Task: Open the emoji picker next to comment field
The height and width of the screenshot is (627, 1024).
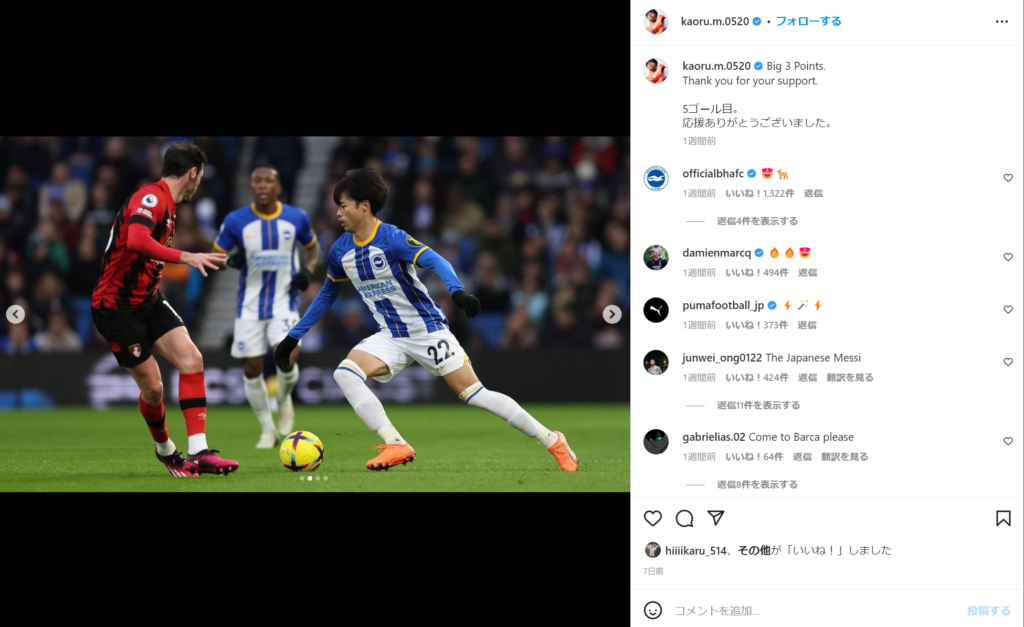Action: click(653, 610)
